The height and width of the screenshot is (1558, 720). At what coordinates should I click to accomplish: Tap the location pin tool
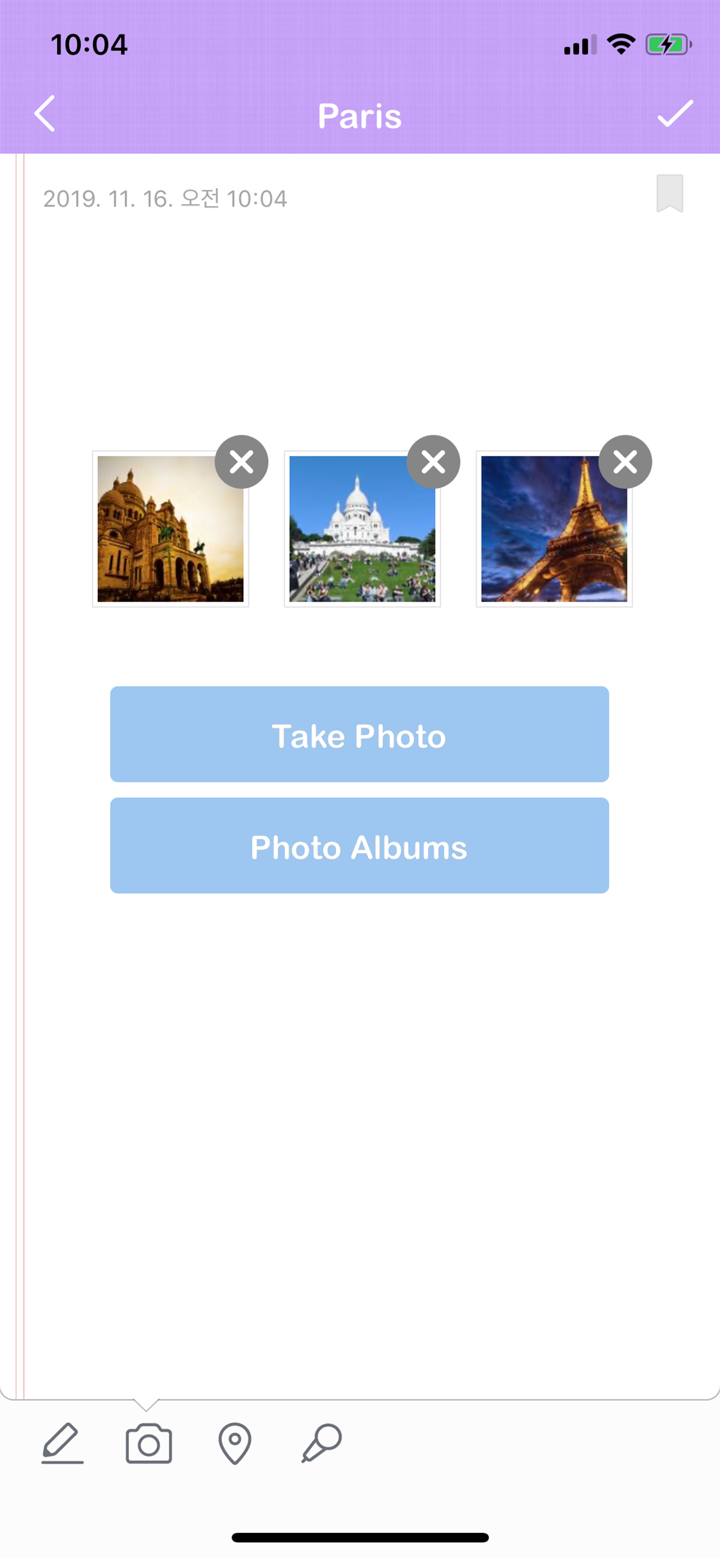(x=234, y=1444)
